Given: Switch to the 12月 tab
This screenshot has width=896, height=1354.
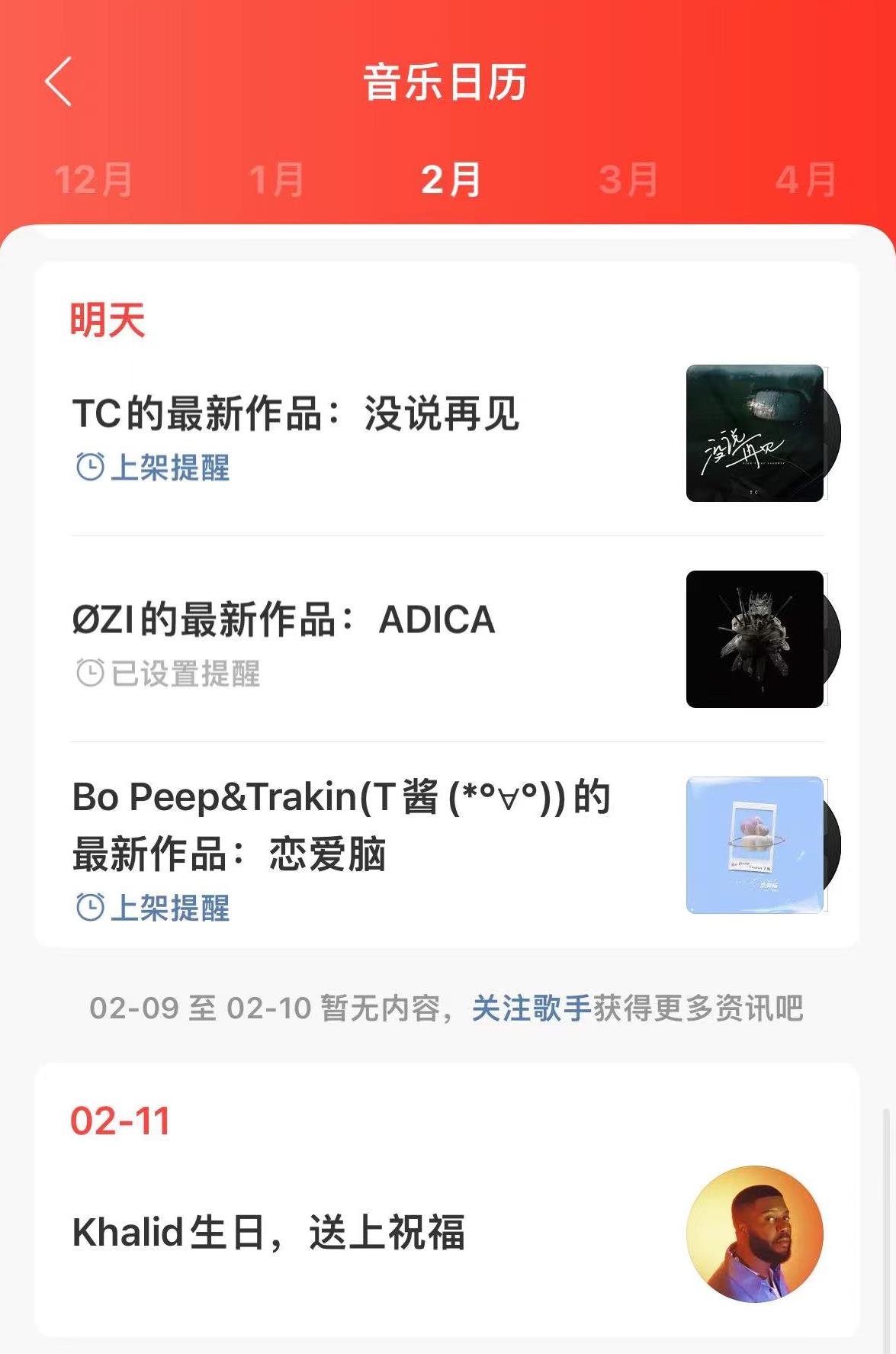Looking at the screenshot, I should pyautogui.click(x=94, y=180).
